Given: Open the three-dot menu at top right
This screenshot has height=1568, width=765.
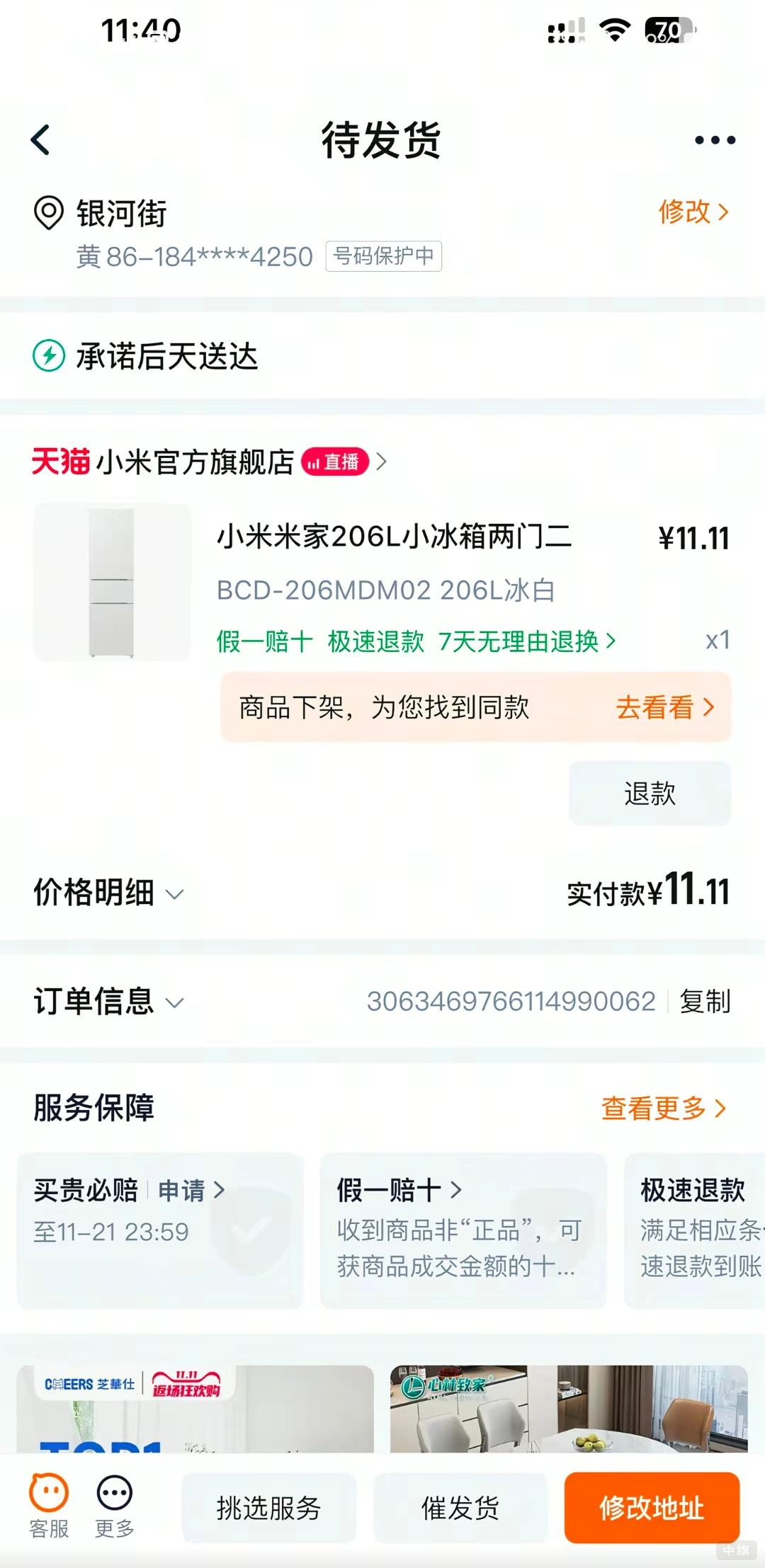Looking at the screenshot, I should (714, 139).
